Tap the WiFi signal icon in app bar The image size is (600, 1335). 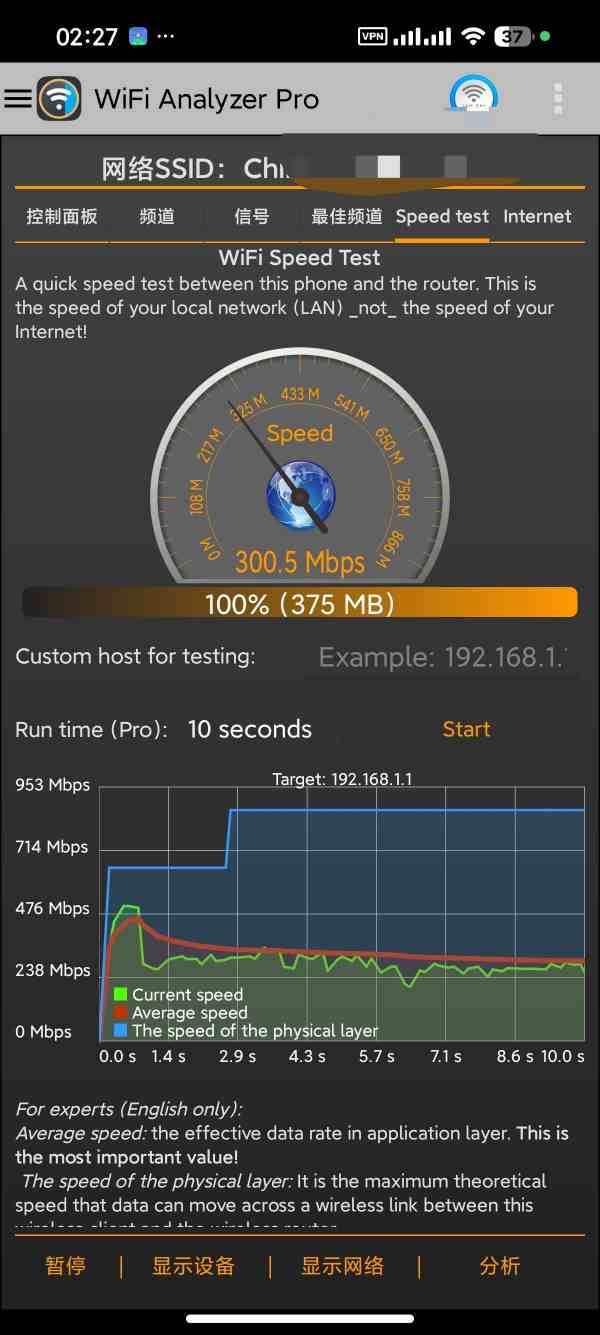473,96
